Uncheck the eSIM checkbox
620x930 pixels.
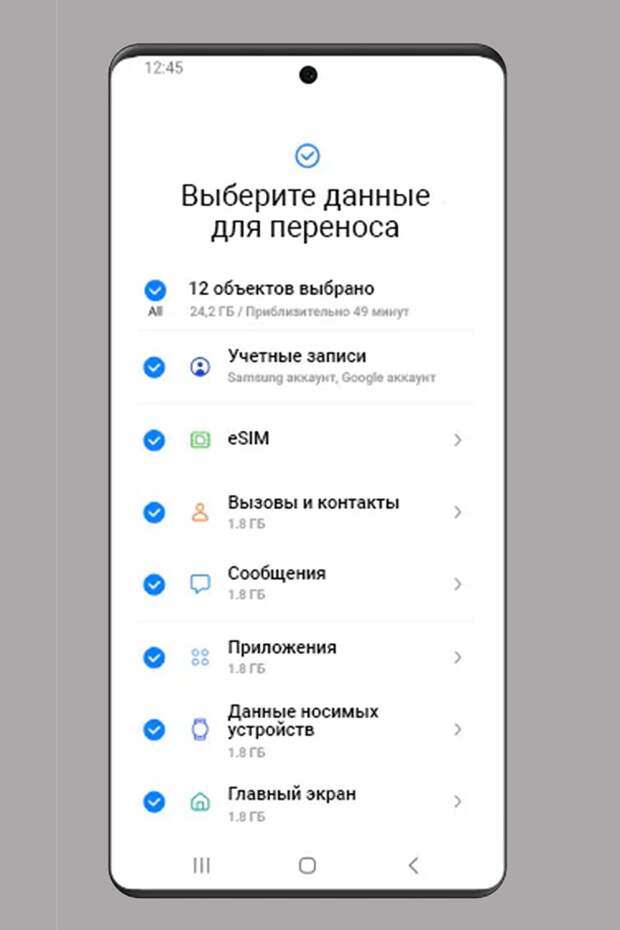coord(154,440)
